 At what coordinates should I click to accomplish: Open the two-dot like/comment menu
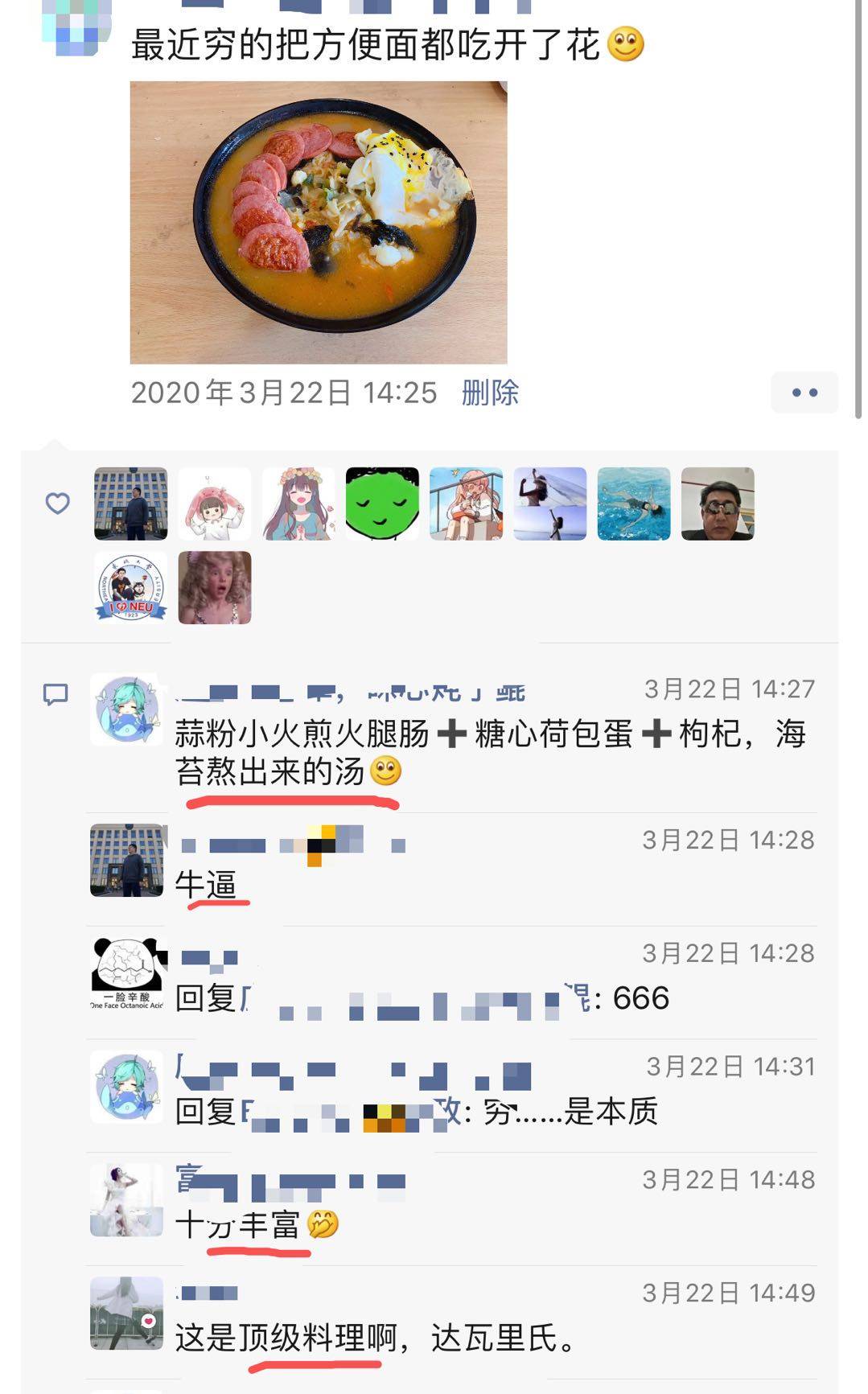pyautogui.click(x=804, y=393)
